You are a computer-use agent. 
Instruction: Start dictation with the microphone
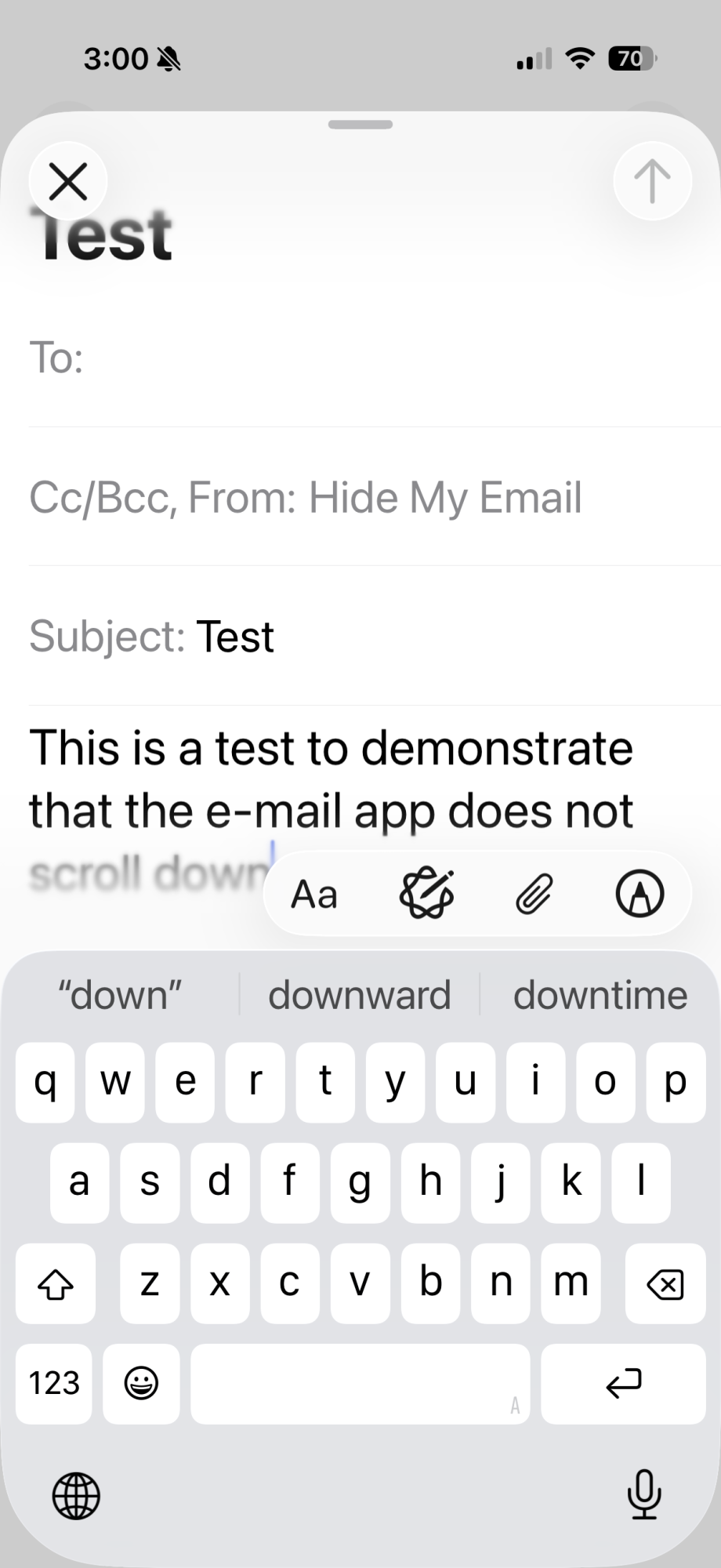(x=643, y=1494)
